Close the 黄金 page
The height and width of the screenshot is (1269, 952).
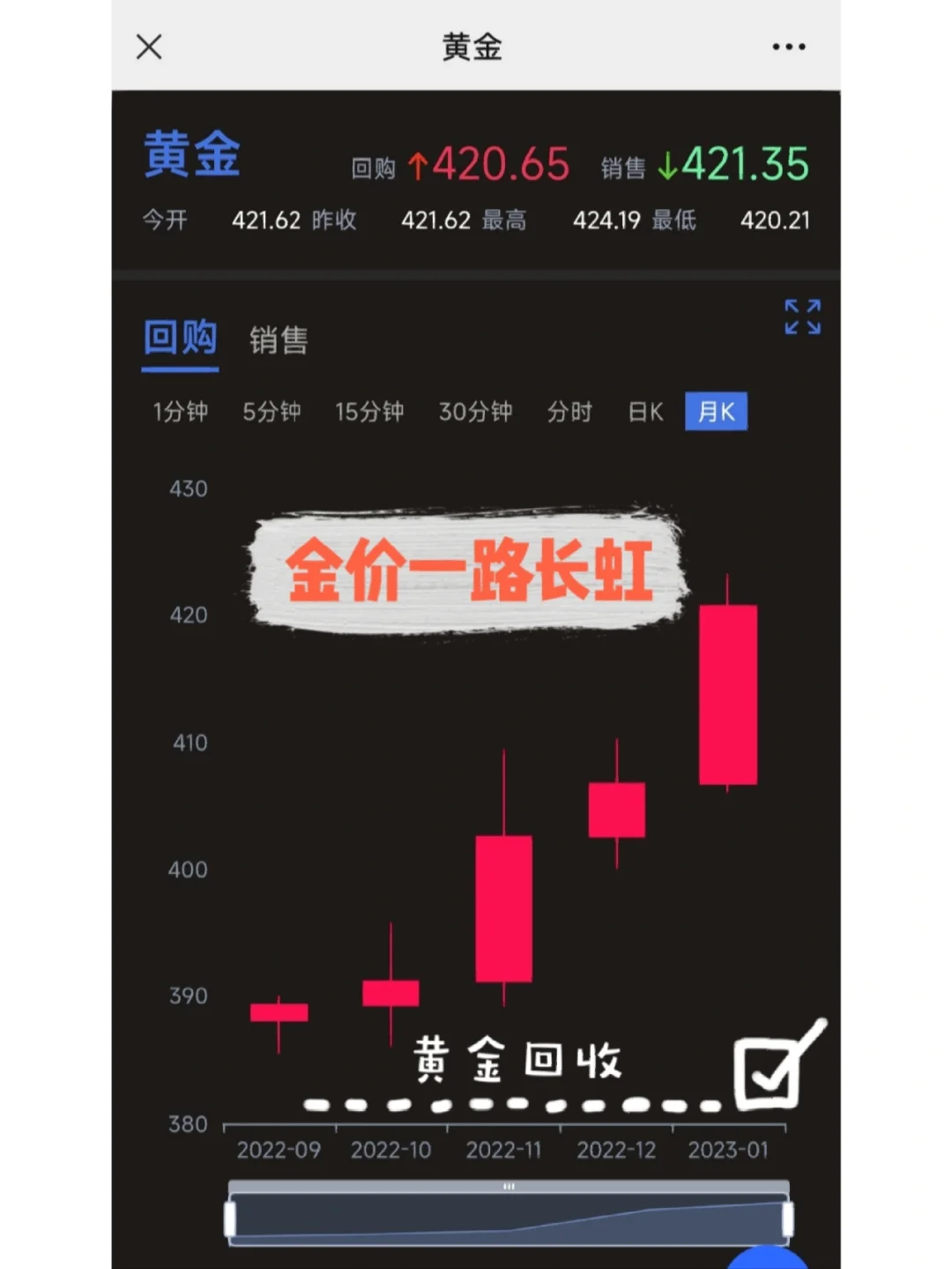(149, 47)
